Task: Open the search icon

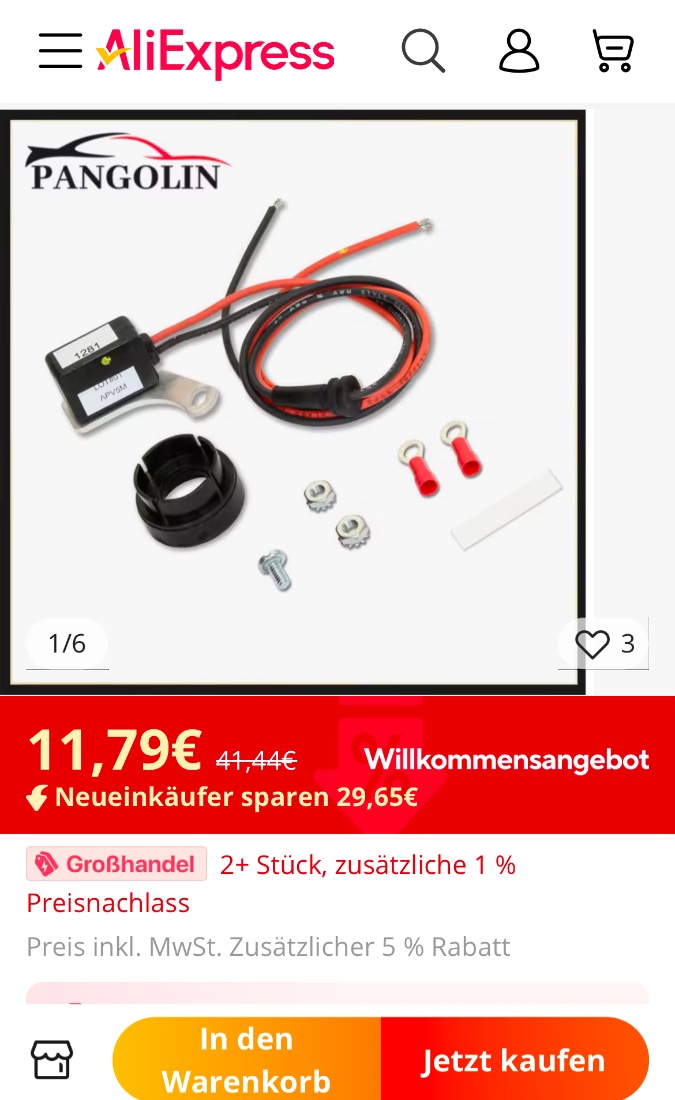Action: click(423, 50)
